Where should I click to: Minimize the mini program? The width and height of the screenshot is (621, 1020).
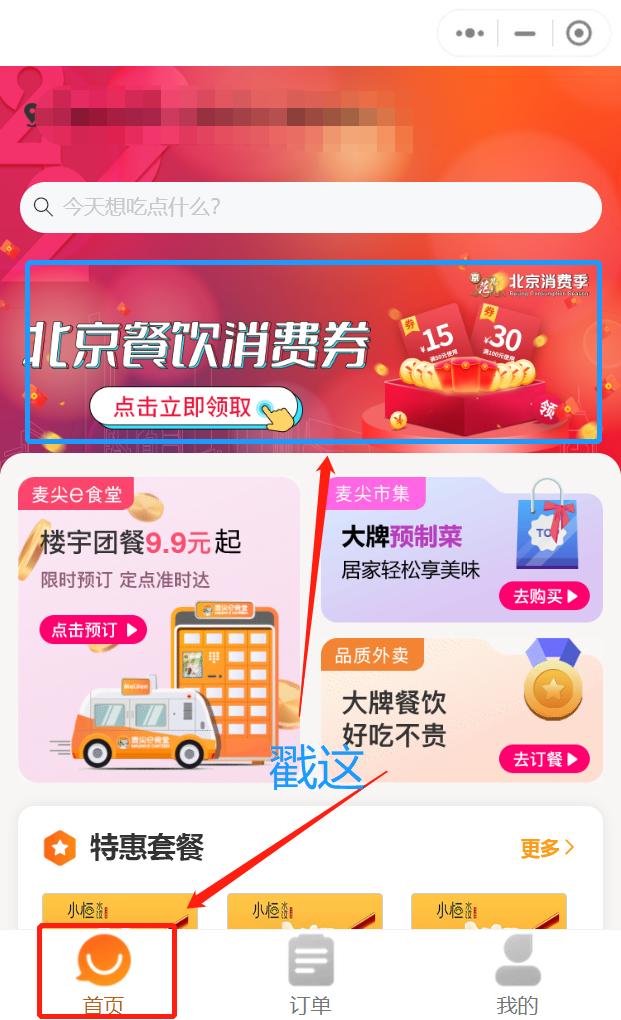point(525,33)
